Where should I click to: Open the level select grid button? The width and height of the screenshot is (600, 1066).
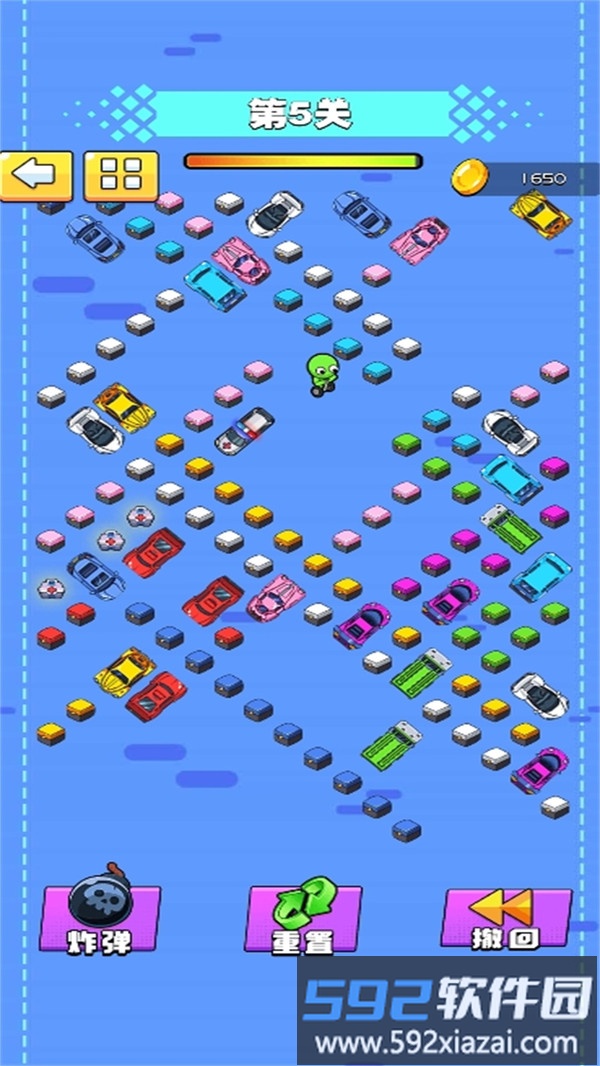pos(121,176)
